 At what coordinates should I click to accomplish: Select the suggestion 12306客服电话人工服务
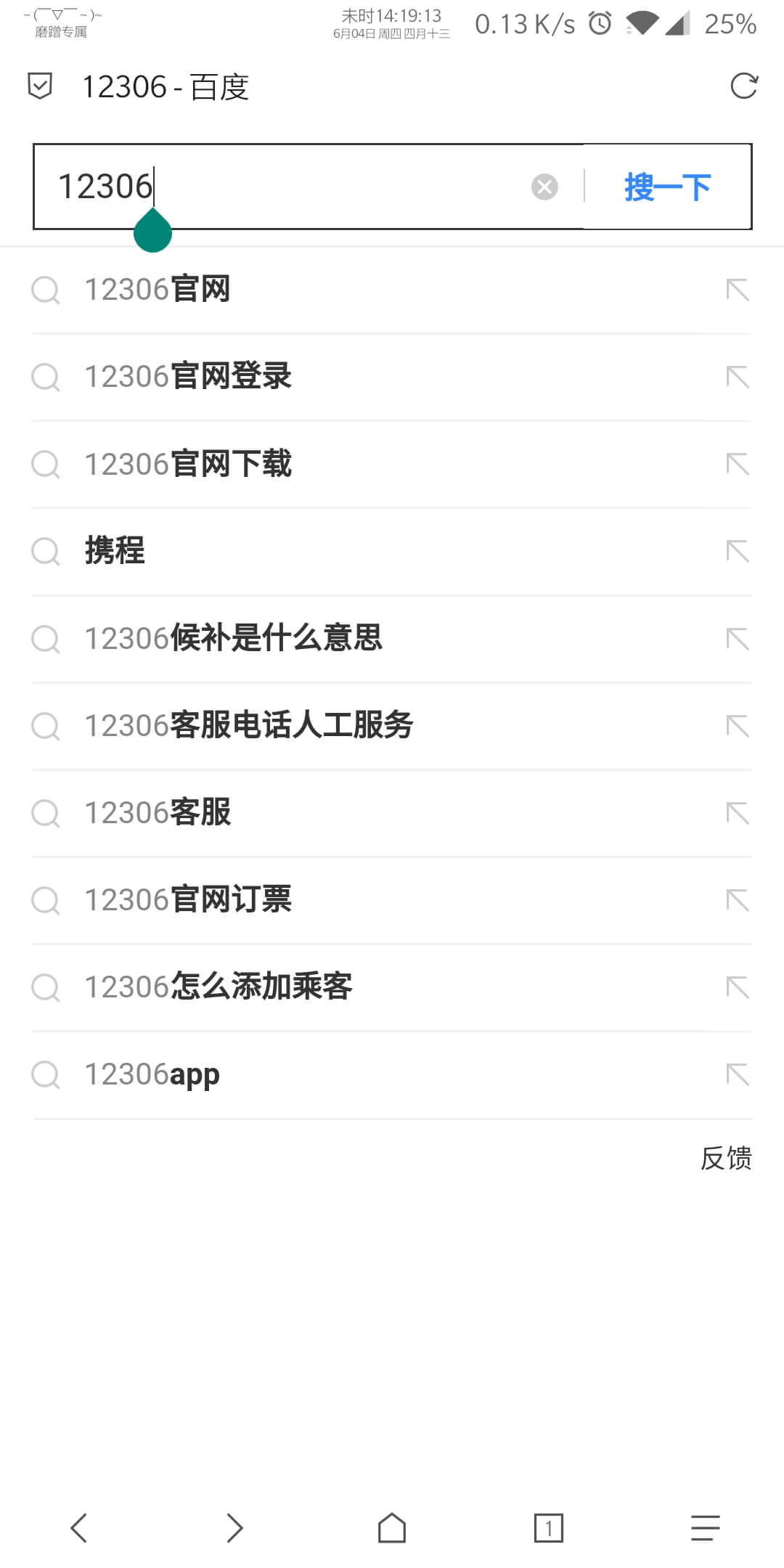[248, 725]
